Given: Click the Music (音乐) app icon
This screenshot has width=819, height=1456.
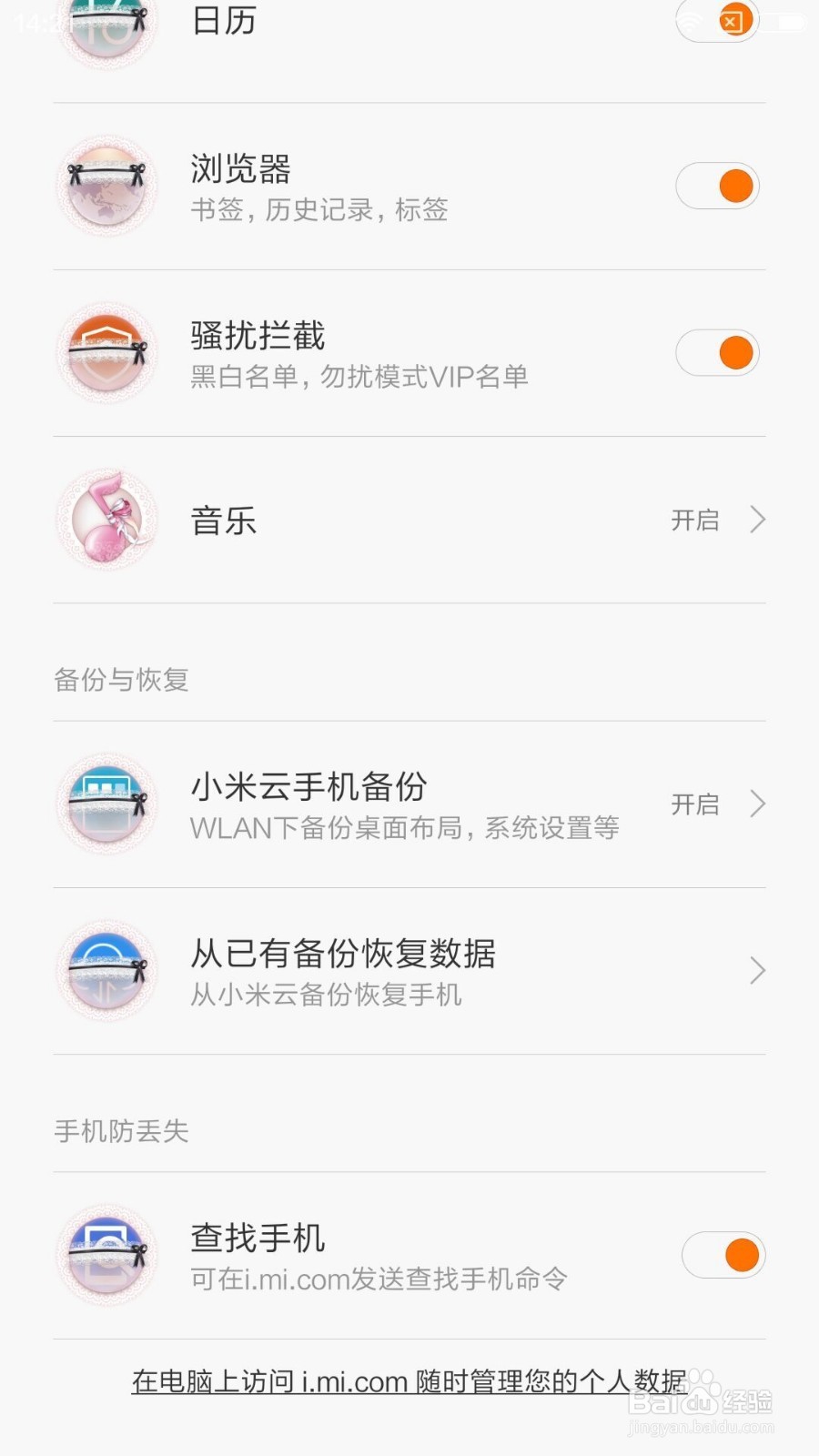Looking at the screenshot, I should [106, 519].
